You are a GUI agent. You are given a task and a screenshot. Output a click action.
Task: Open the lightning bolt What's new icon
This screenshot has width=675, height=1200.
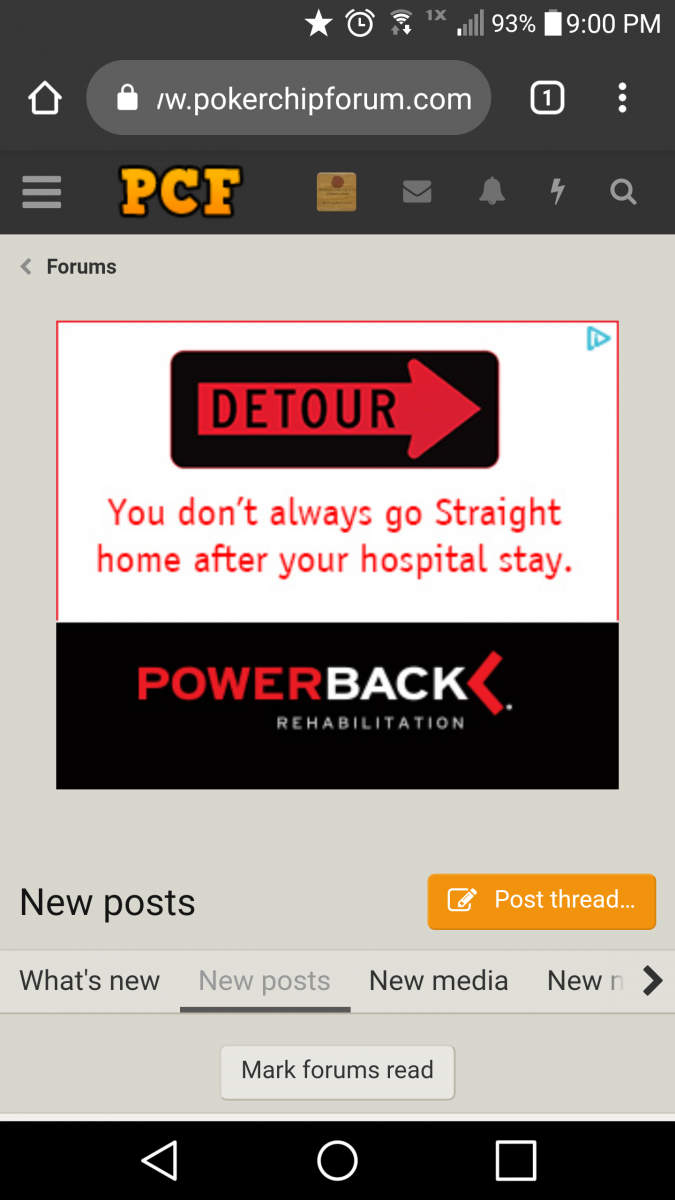point(558,191)
